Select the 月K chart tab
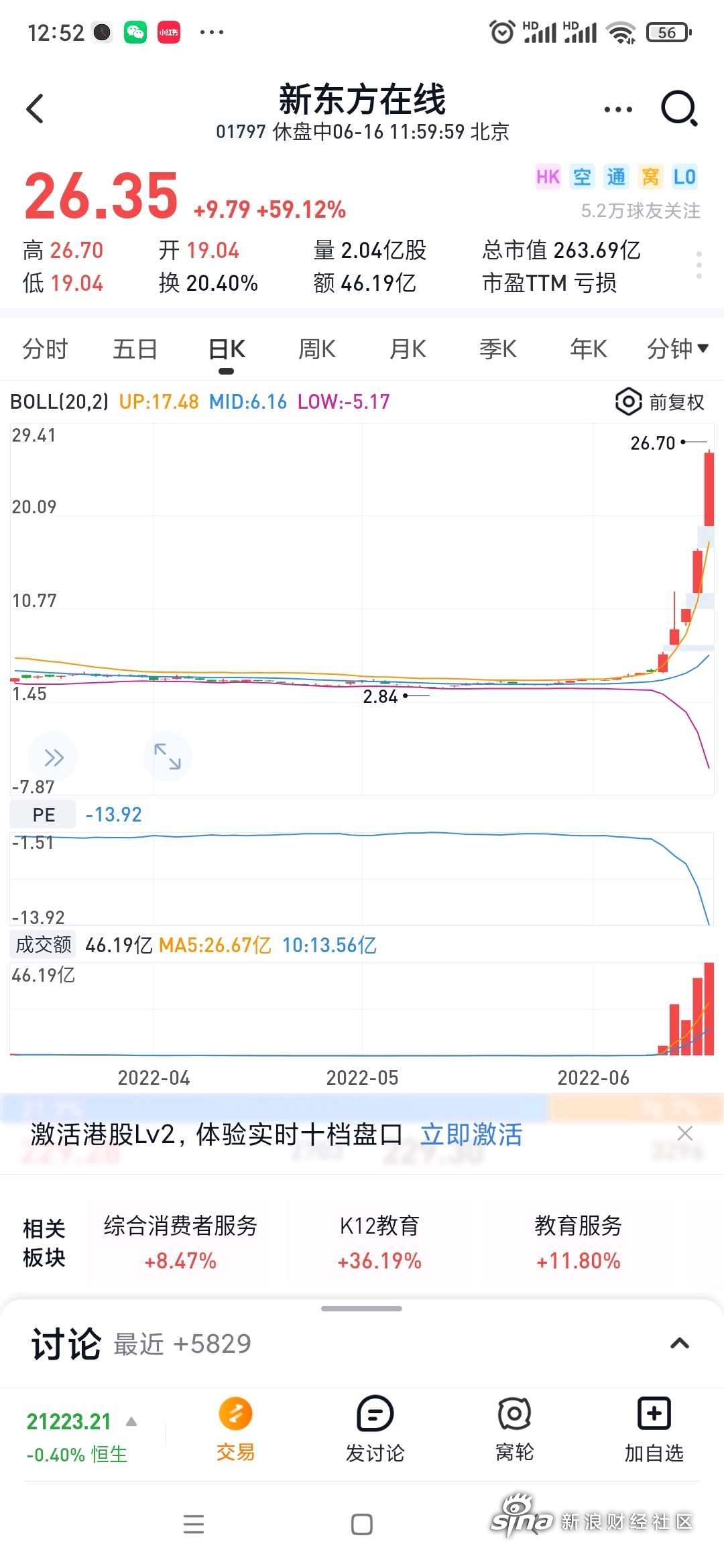Image resolution: width=724 pixels, height=1568 pixels. pos(408,349)
